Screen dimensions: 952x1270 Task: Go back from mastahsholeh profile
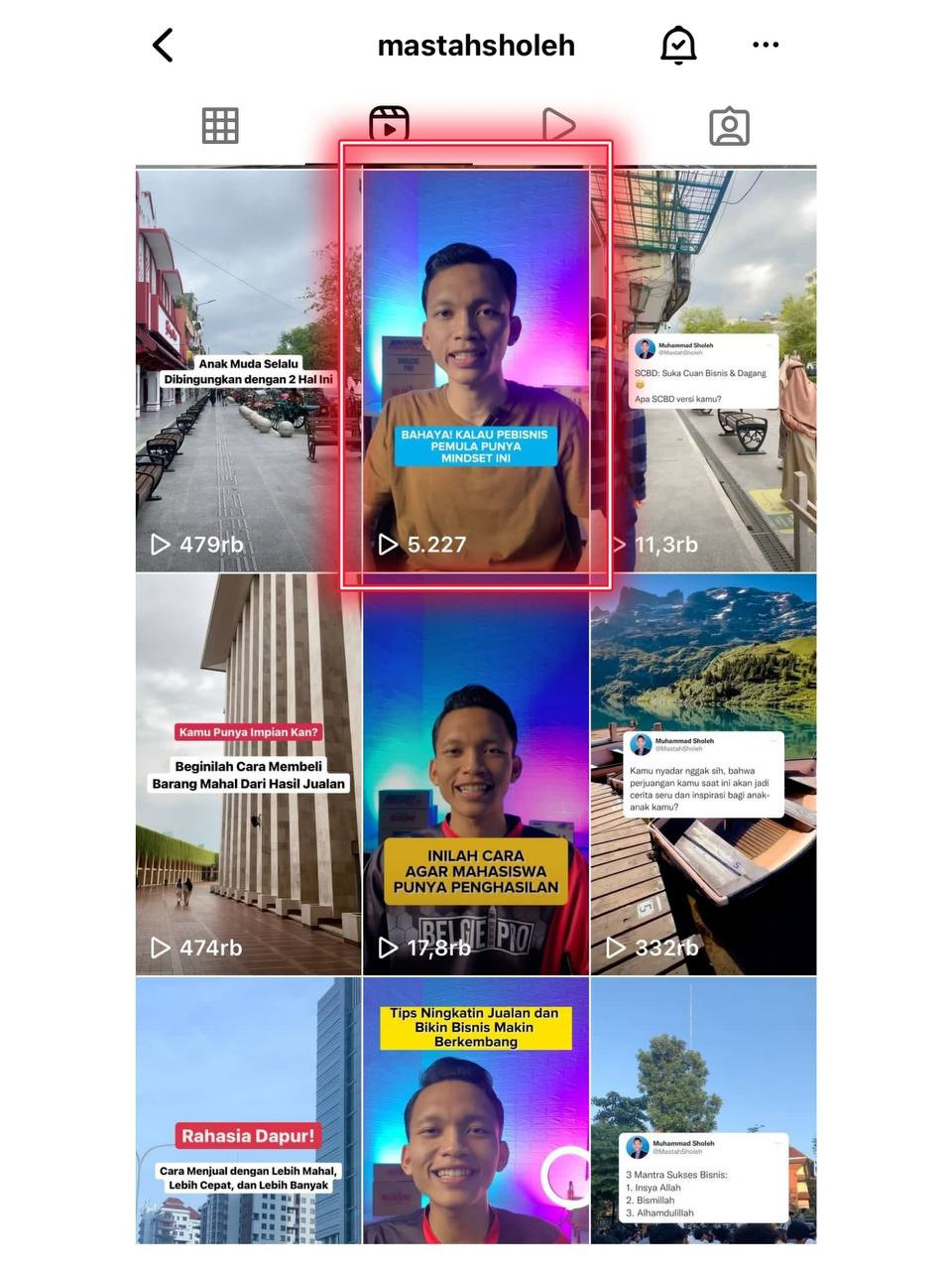(164, 46)
